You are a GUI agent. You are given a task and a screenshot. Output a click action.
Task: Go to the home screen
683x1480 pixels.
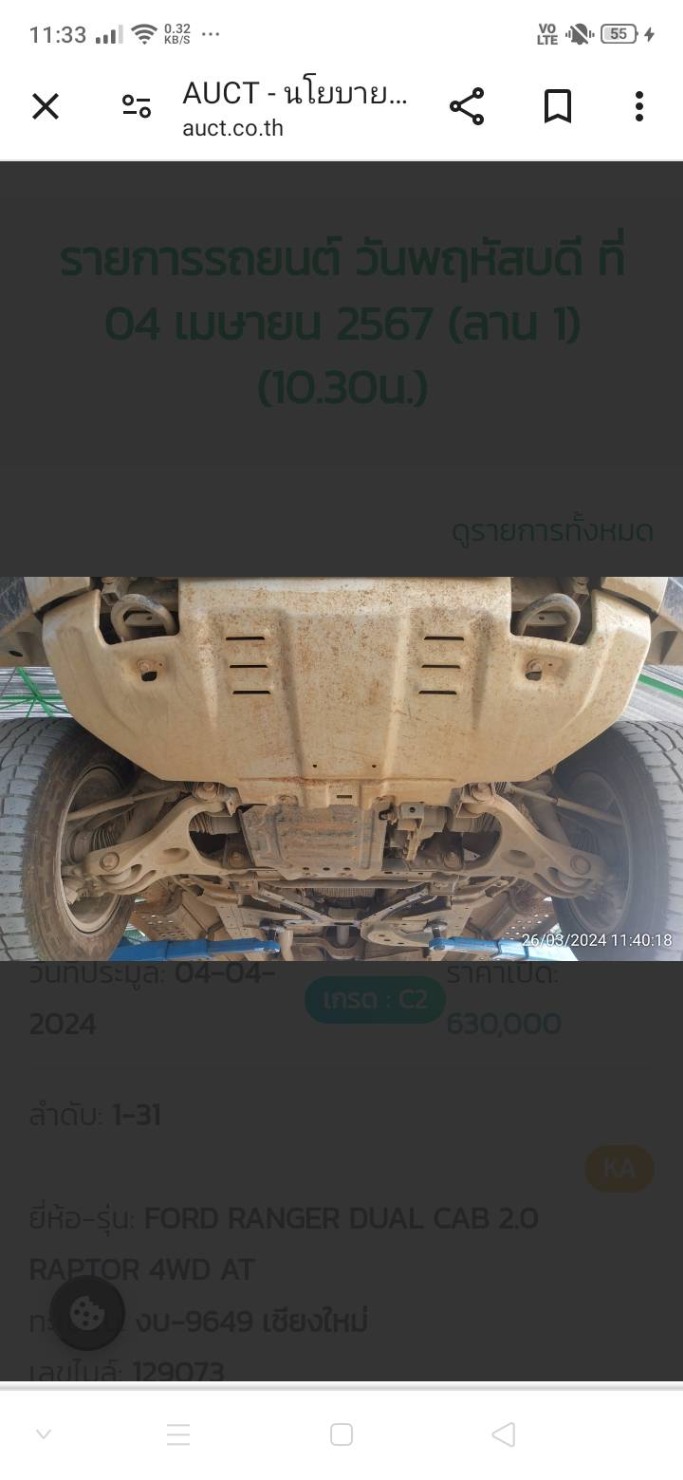point(341,1434)
